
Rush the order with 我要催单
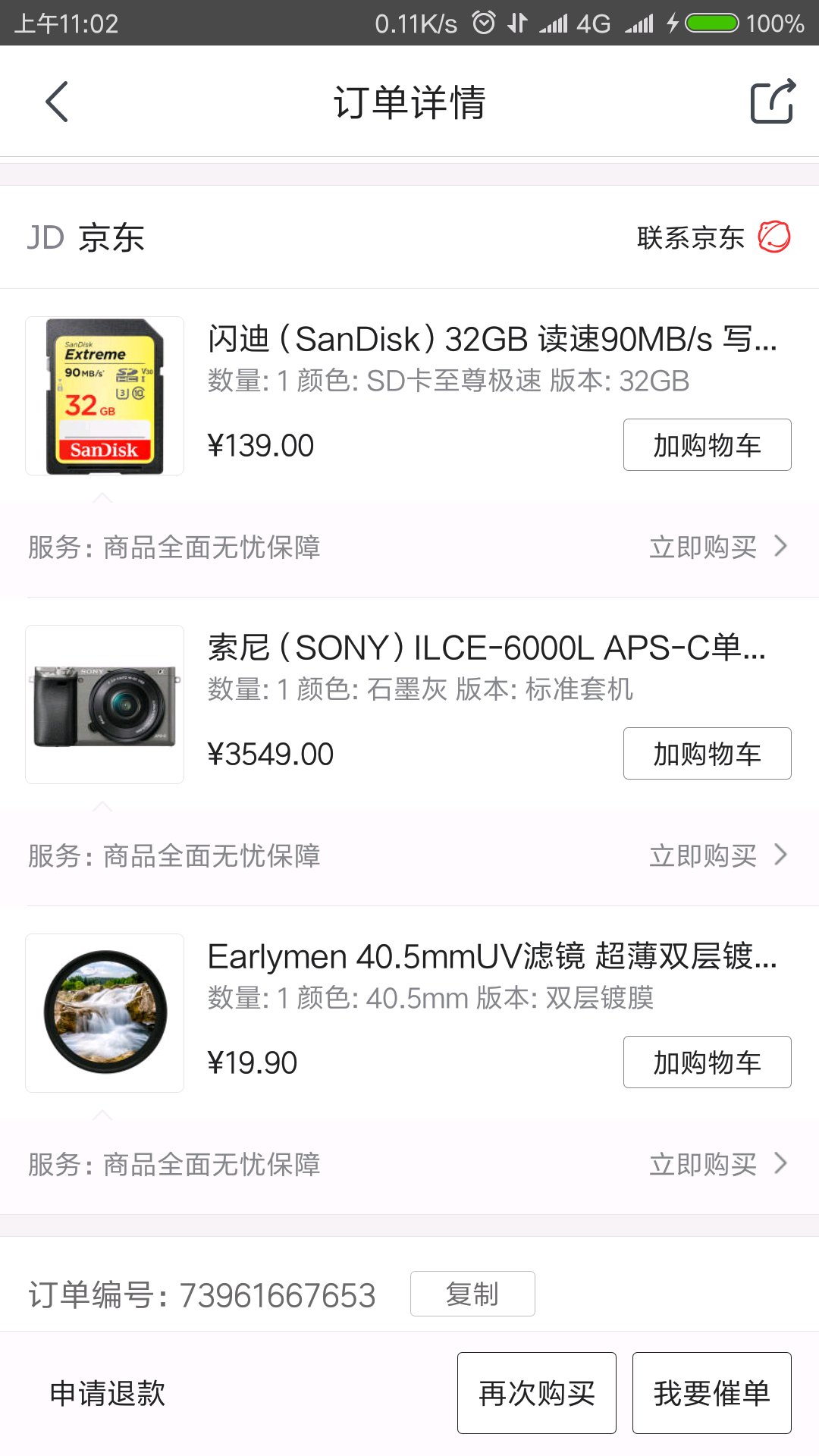tap(711, 1393)
